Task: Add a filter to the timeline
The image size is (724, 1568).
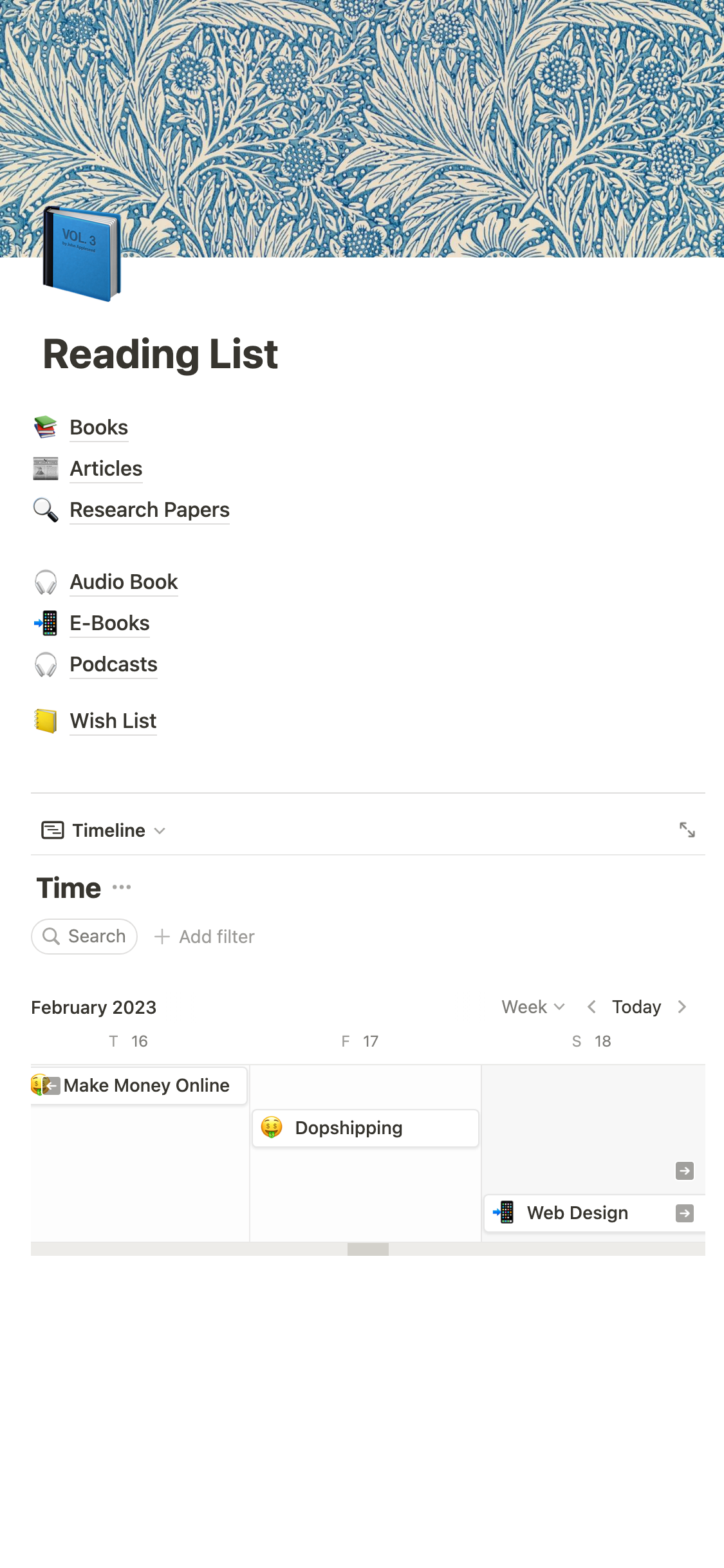Action: click(205, 937)
